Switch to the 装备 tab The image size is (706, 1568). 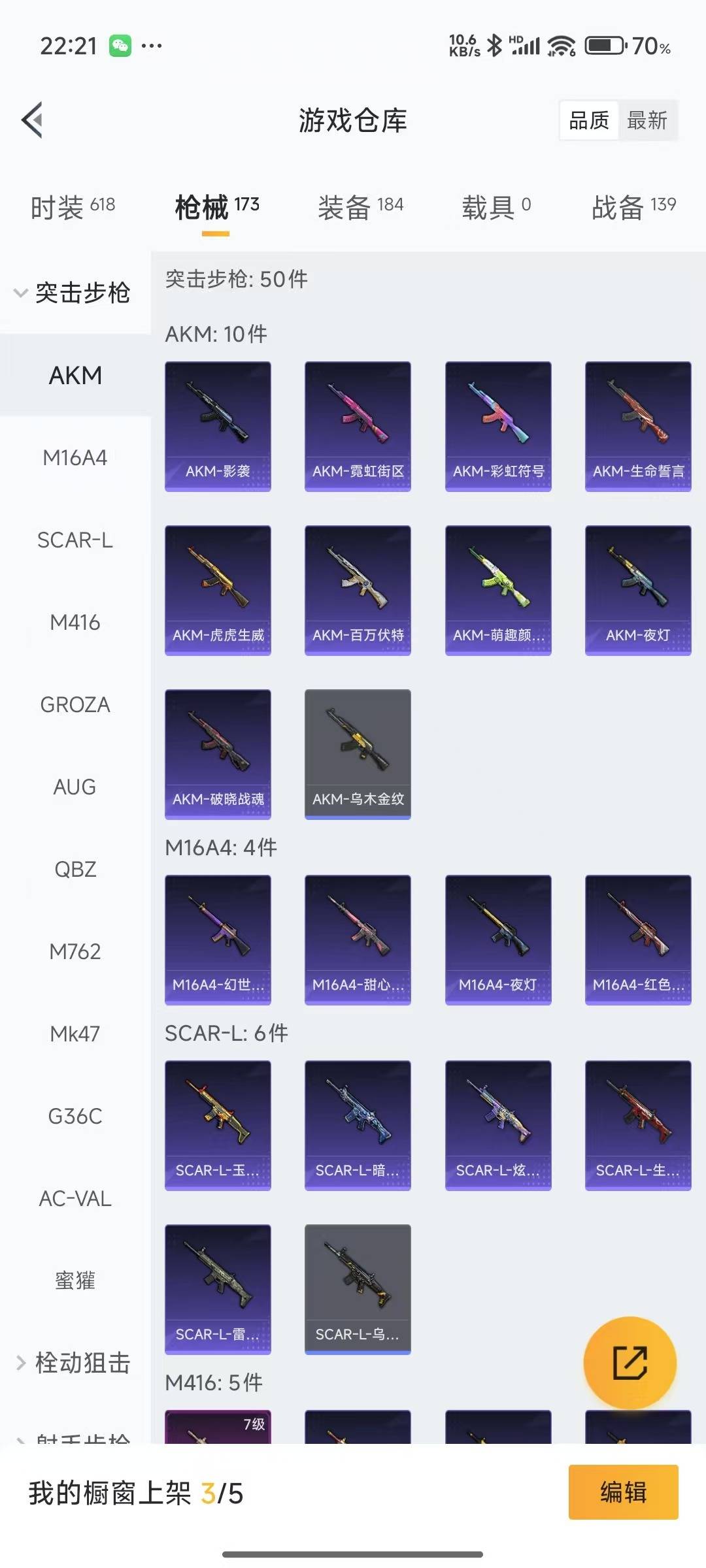tap(360, 207)
